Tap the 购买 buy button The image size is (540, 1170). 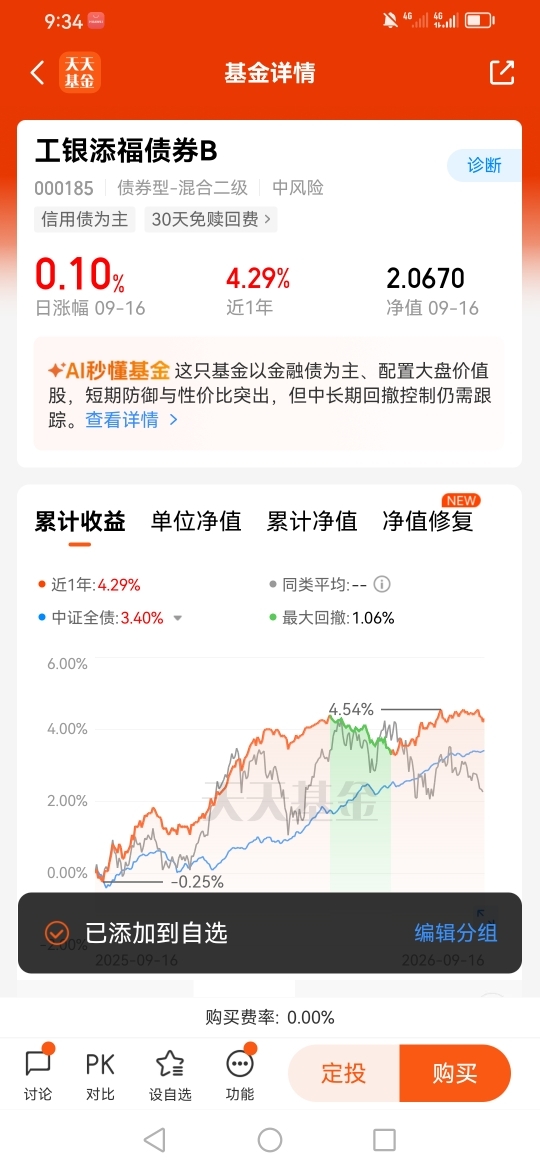(455, 1073)
